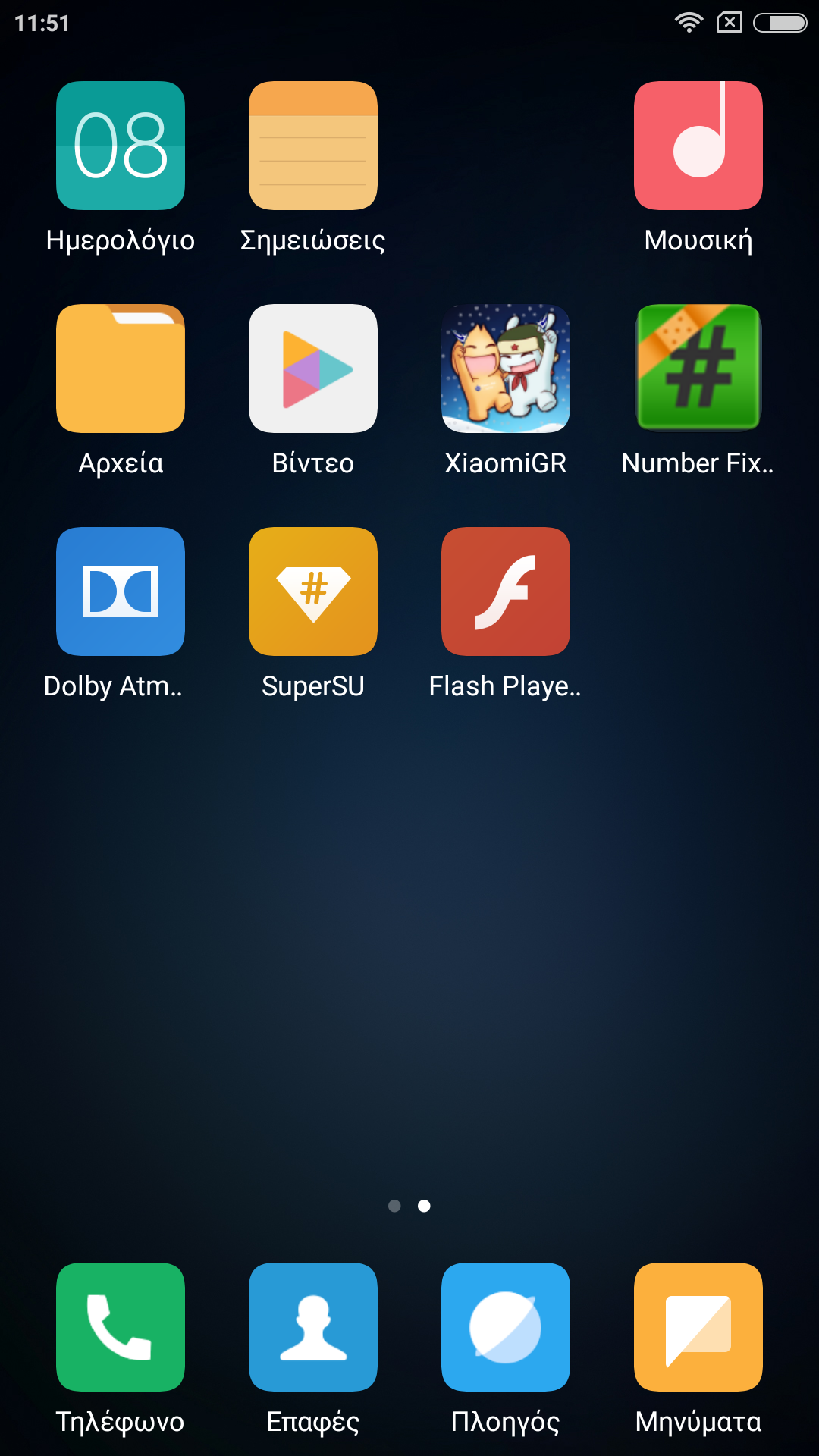Viewport: 819px width, 1456px height.
Task: Launch the Πλοηγός browser
Action: 506,1327
